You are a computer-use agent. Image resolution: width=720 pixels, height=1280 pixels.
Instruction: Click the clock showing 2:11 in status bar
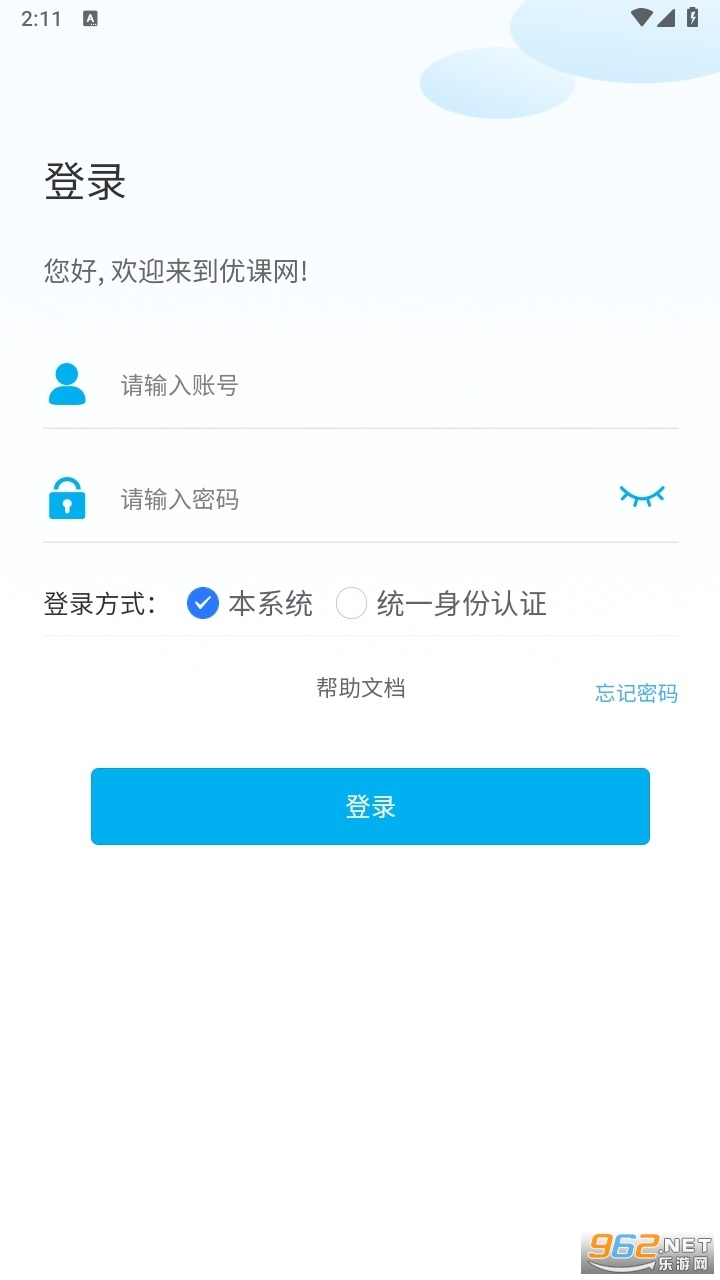(x=41, y=18)
